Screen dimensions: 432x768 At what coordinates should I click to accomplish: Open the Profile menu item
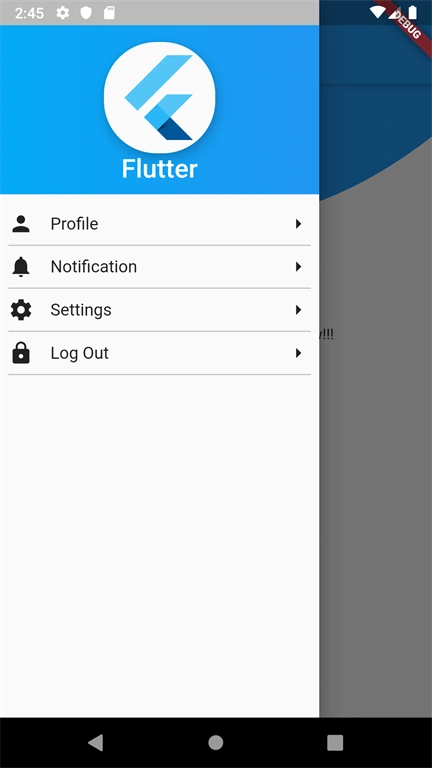point(159,224)
